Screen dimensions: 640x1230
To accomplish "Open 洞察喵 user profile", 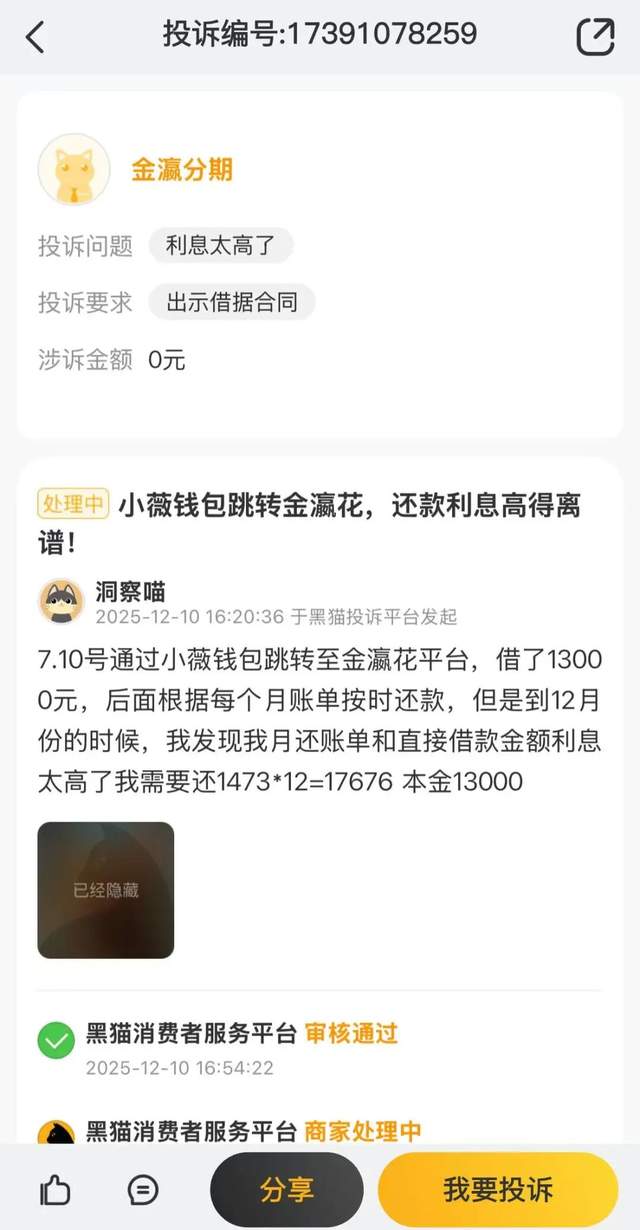I will [x=130, y=590].
